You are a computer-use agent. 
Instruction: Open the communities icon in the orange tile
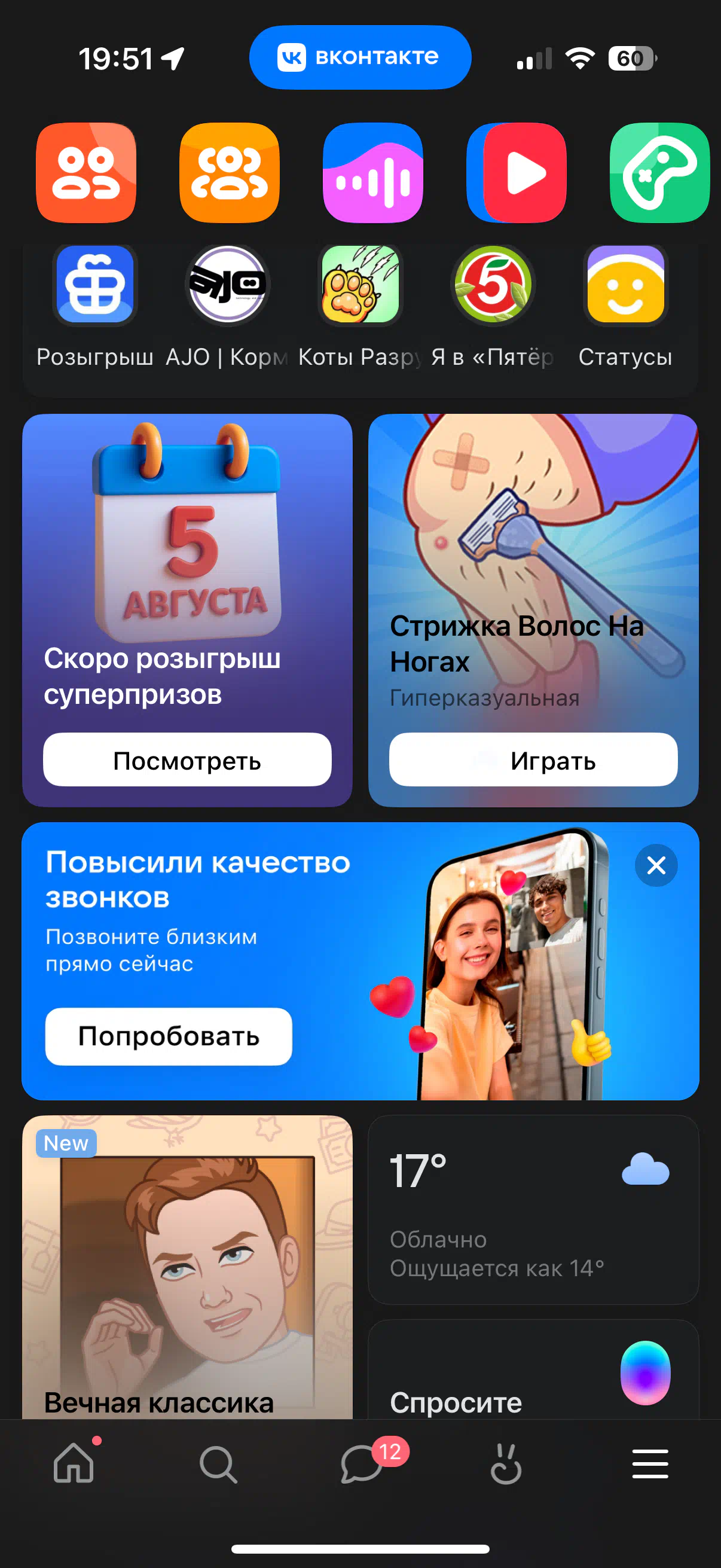(x=230, y=172)
